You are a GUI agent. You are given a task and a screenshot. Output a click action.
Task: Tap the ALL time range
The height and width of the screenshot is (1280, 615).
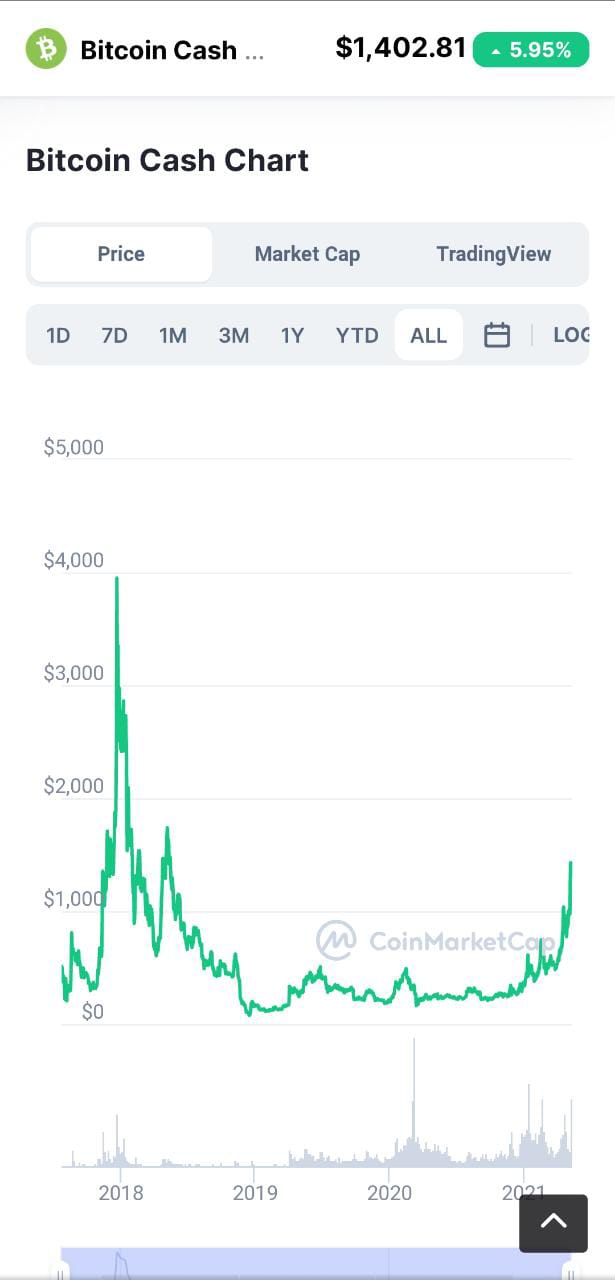pyautogui.click(x=428, y=335)
